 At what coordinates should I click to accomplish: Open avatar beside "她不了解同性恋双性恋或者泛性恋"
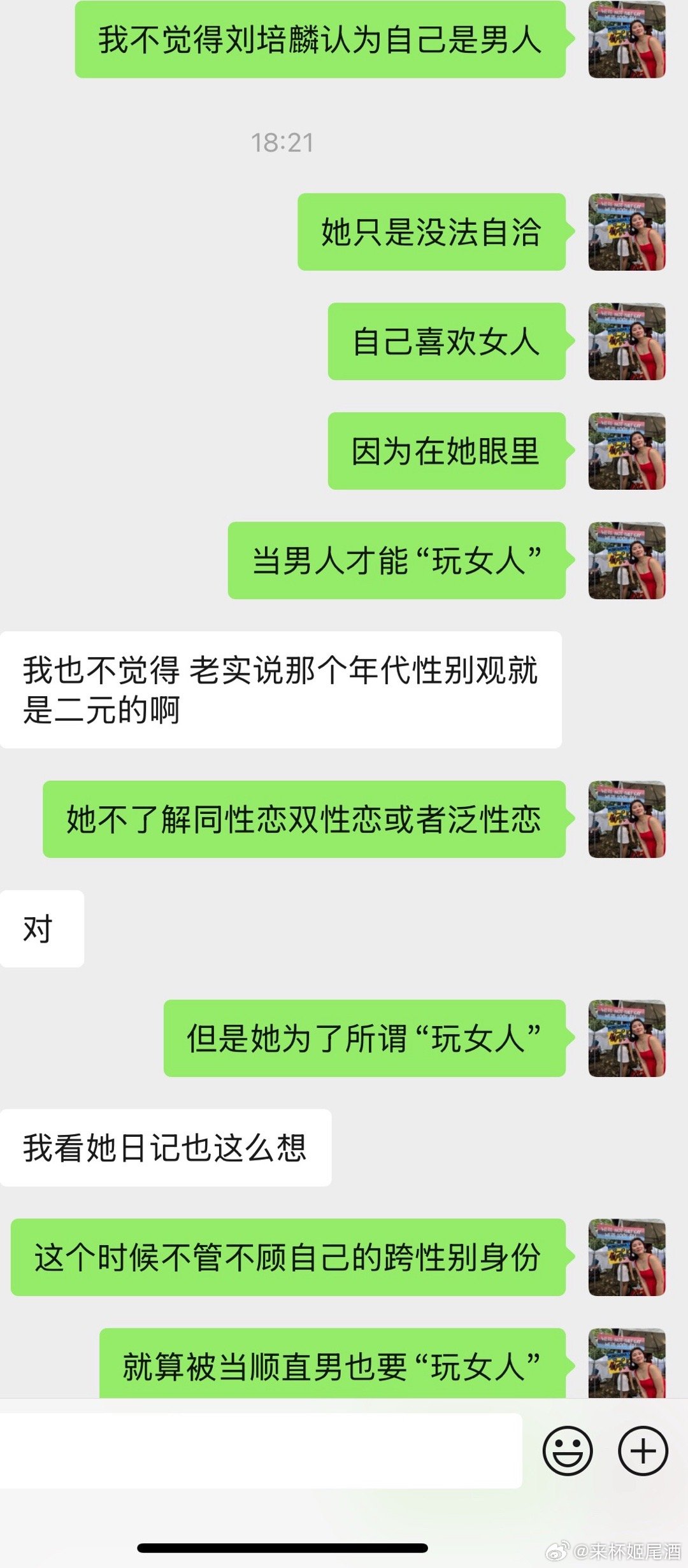(x=627, y=819)
